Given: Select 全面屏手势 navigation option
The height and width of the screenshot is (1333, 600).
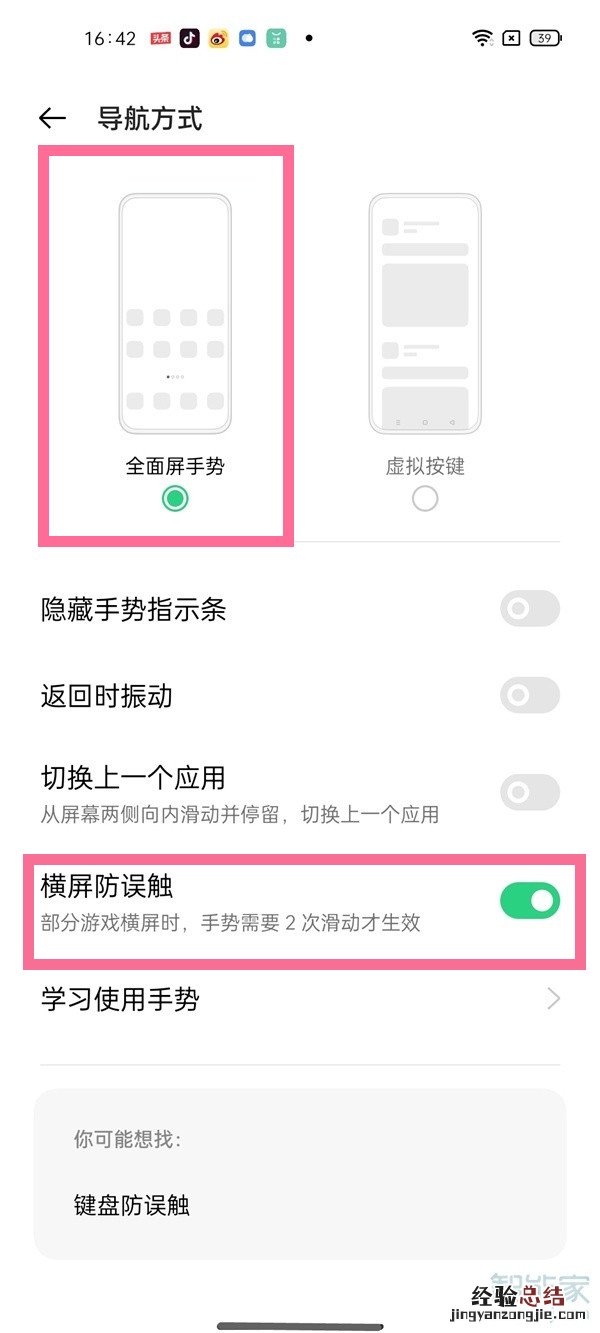Looking at the screenshot, I should (x=175, y=498).
